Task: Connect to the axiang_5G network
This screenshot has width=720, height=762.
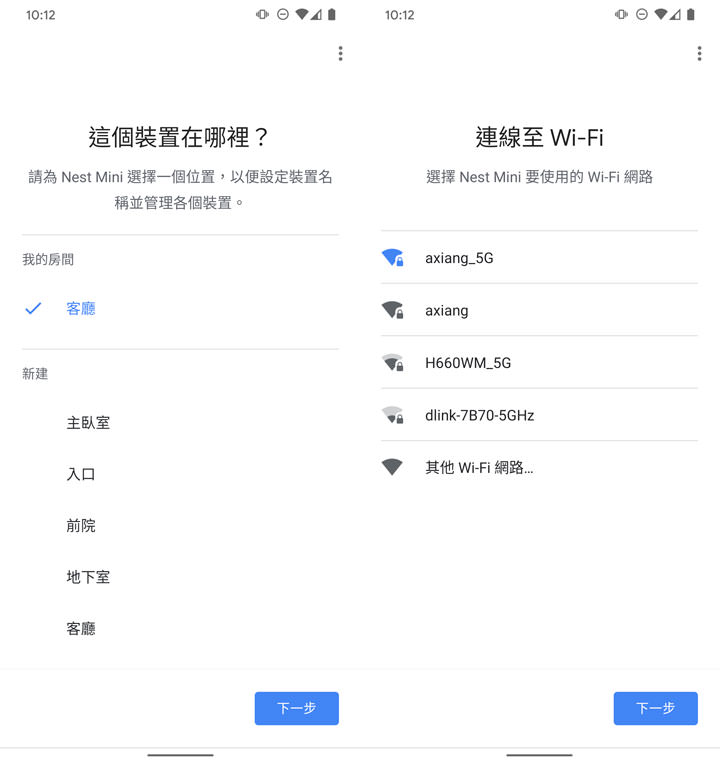Action: (x=459, y=258)
